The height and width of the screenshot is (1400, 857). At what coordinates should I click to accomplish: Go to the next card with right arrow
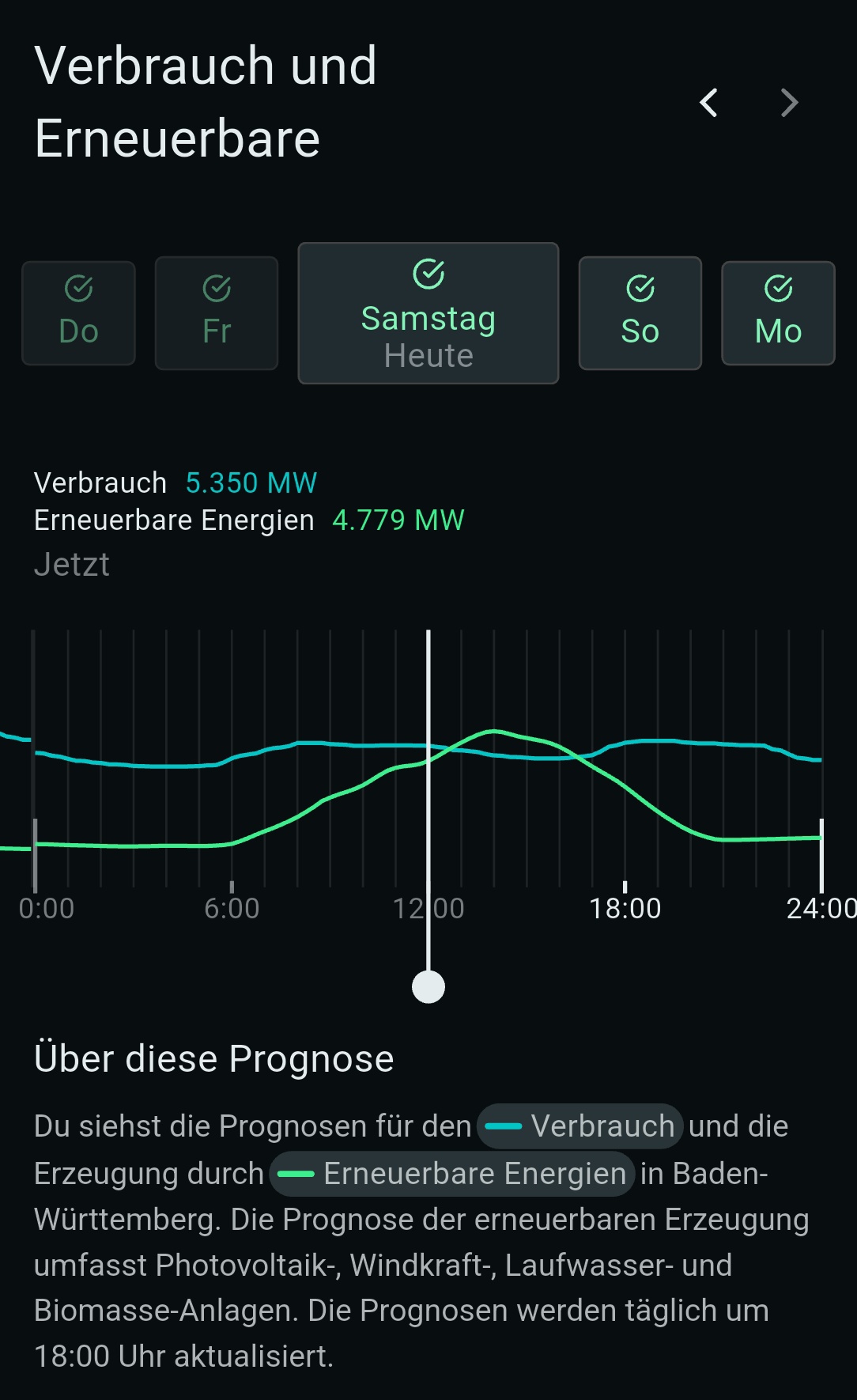pos(789,103)
